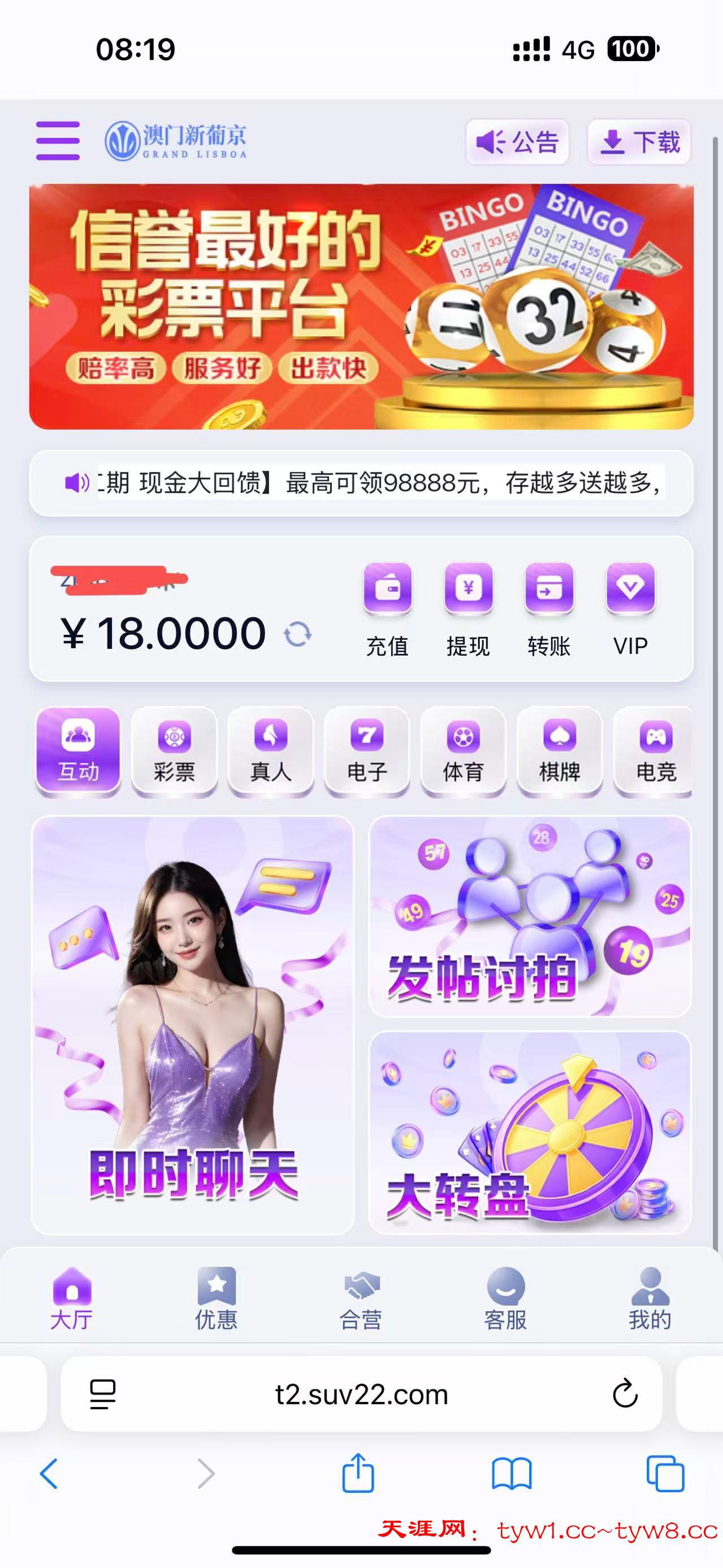Viewport: 723px width, 1568px height.
Task: Open the 发帖讨拍 card
Action: (x=530, y=916)
